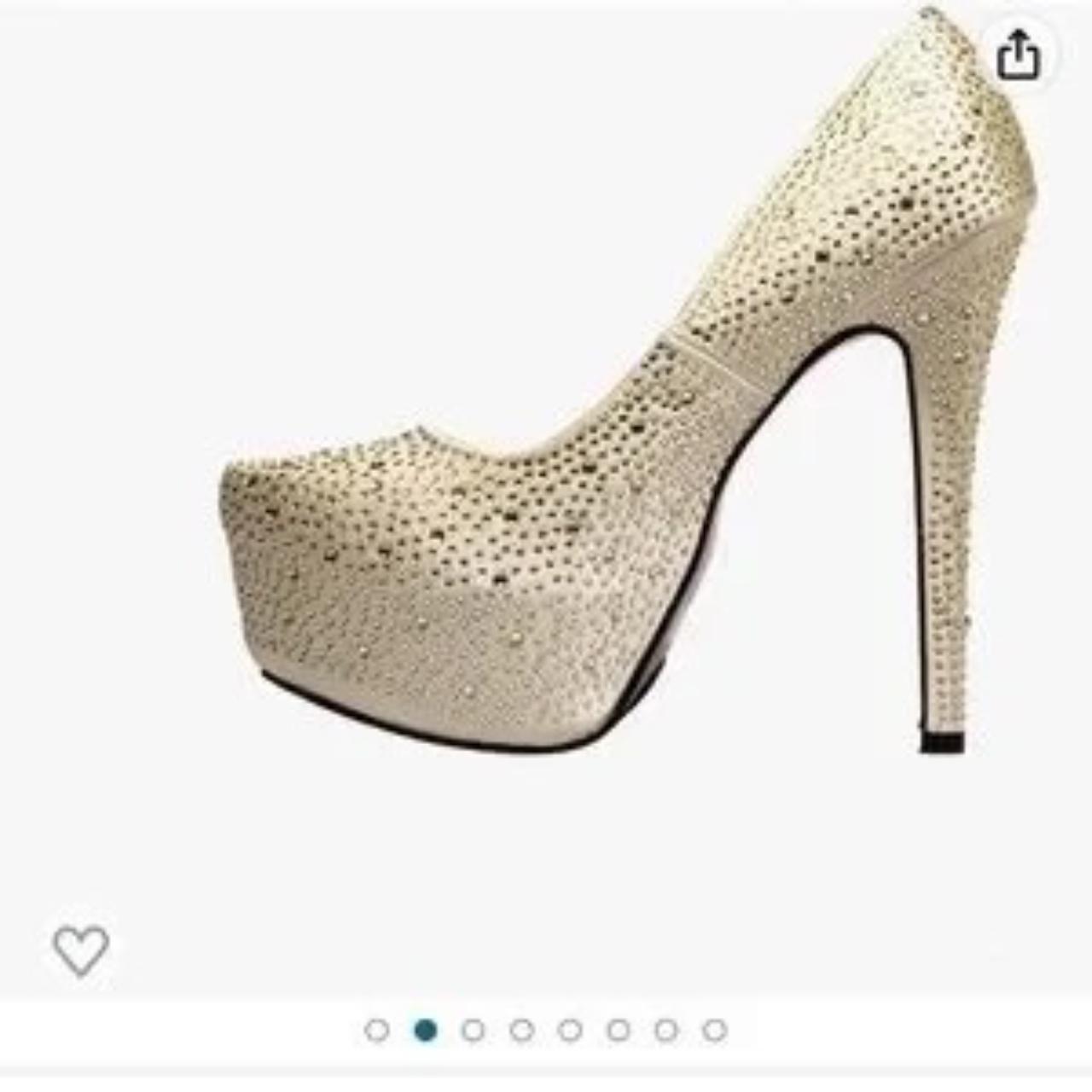The width and height of the screenshot is (1092, 1092).
Task: Jump to the first image dot
Action: pyautogui.click(x=376, y=1031)
